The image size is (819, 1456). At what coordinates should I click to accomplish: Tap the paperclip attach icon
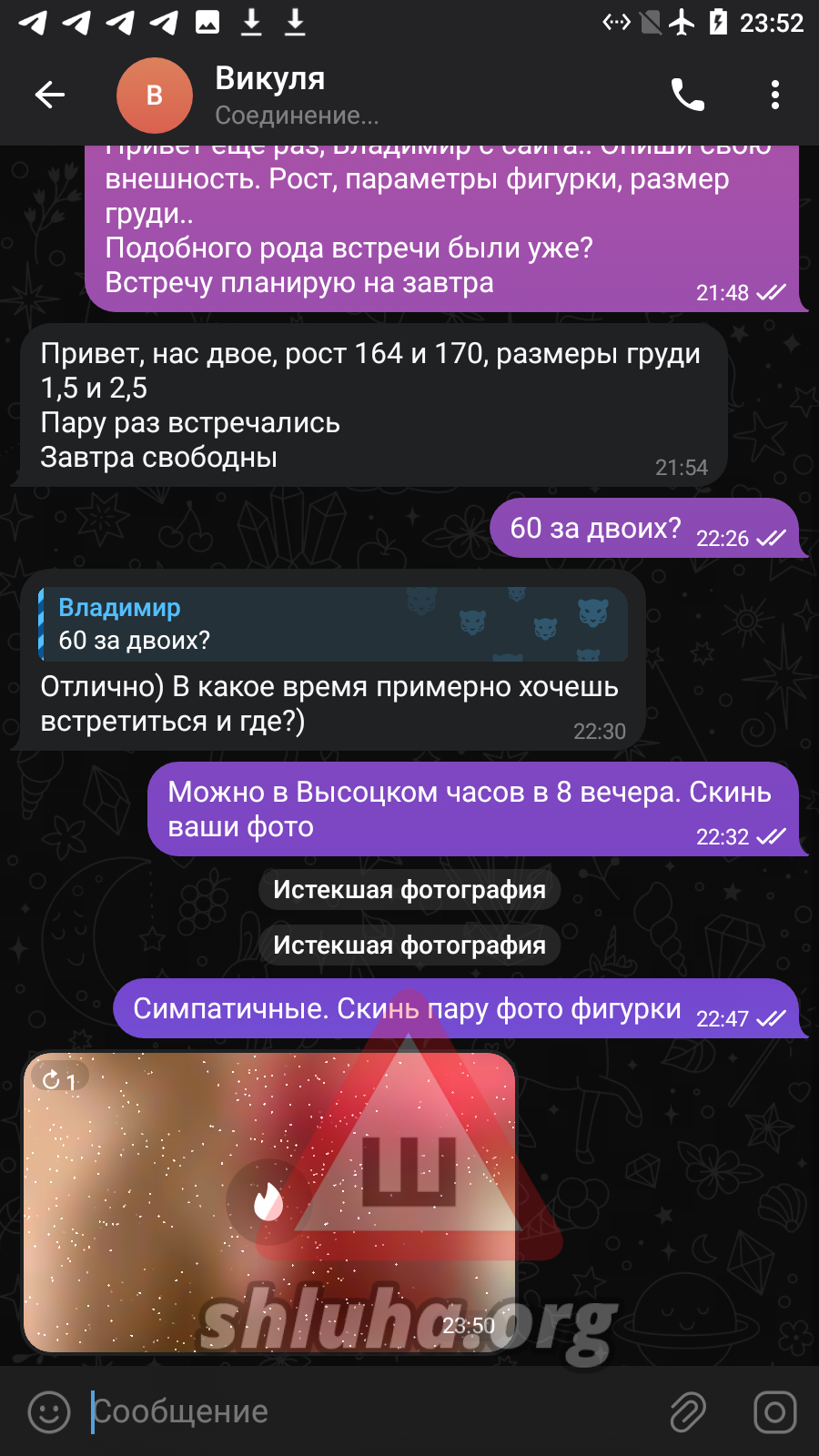point(688,1411)
